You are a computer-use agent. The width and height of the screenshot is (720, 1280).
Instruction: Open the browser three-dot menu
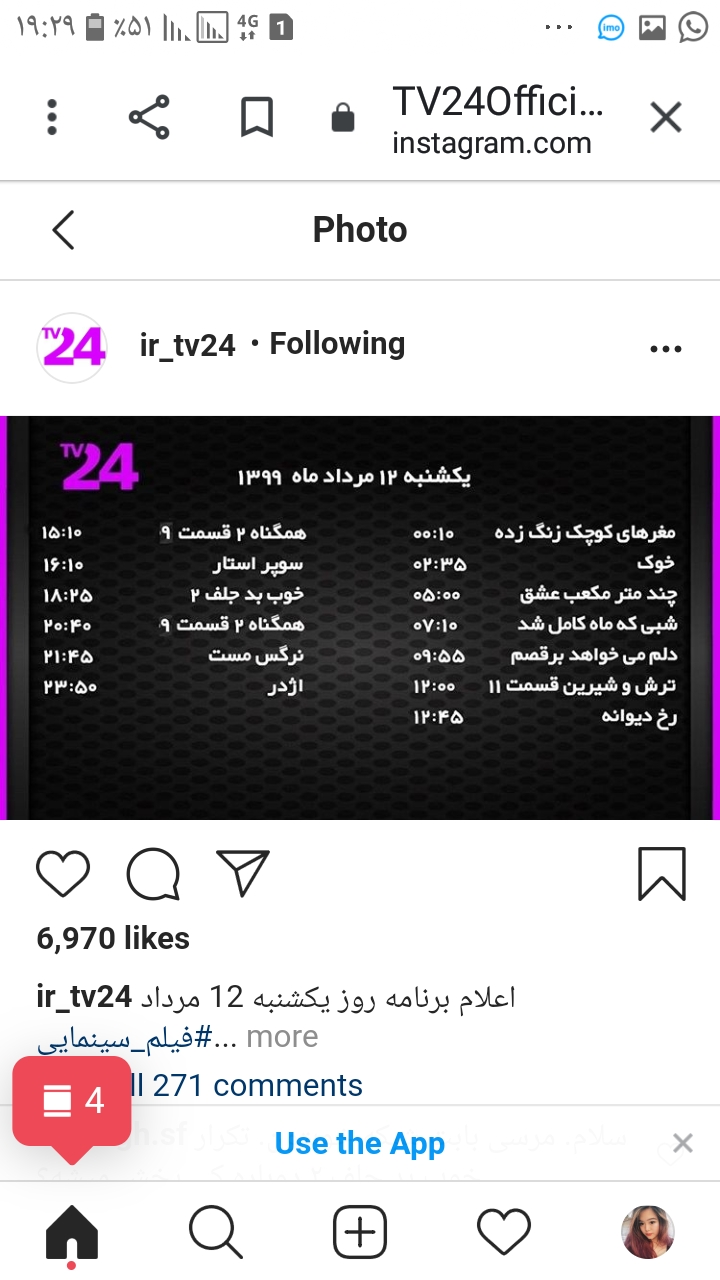(x=52, y=118)
